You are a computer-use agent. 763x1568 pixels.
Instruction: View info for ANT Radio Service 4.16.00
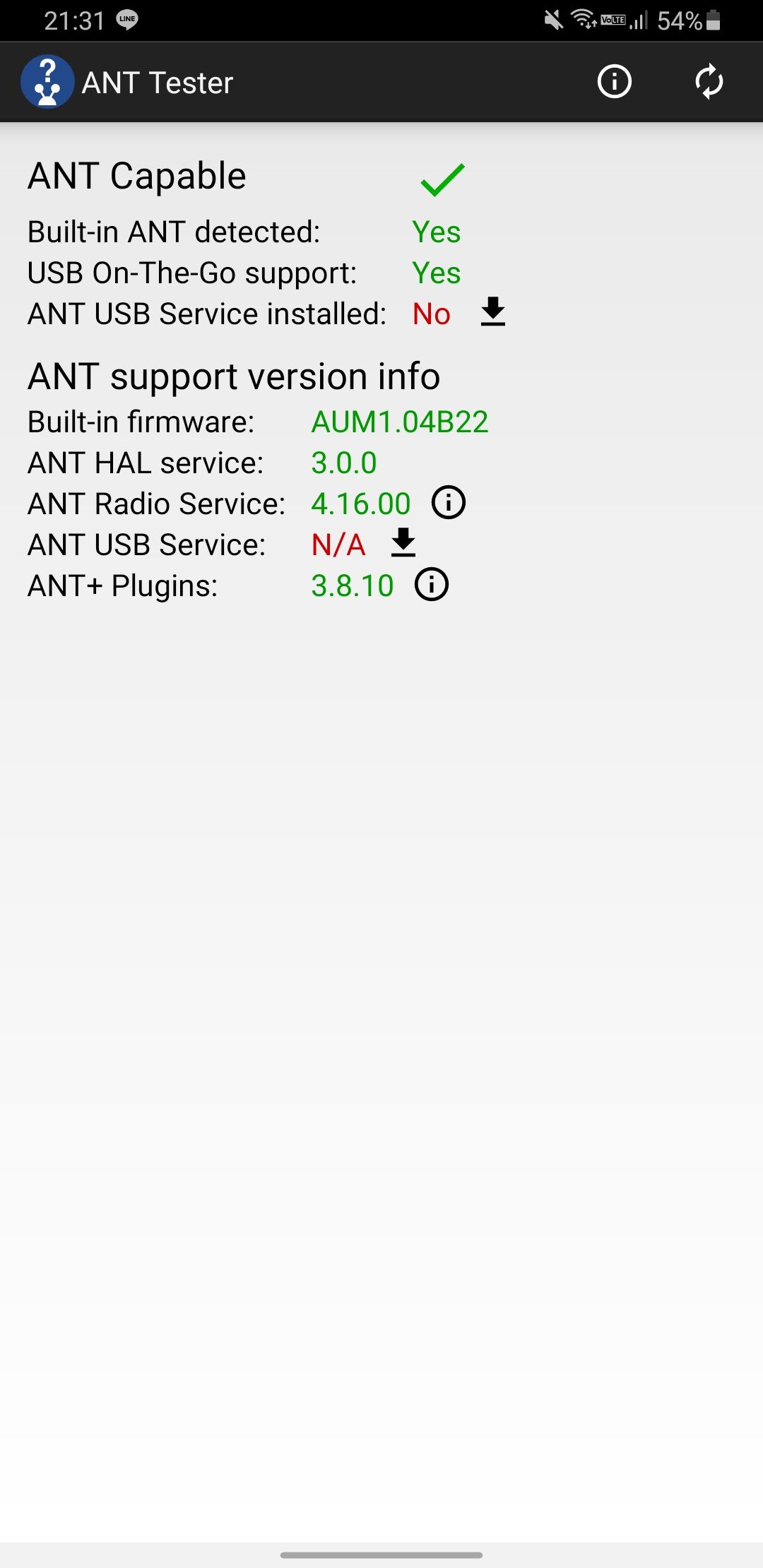449,503
